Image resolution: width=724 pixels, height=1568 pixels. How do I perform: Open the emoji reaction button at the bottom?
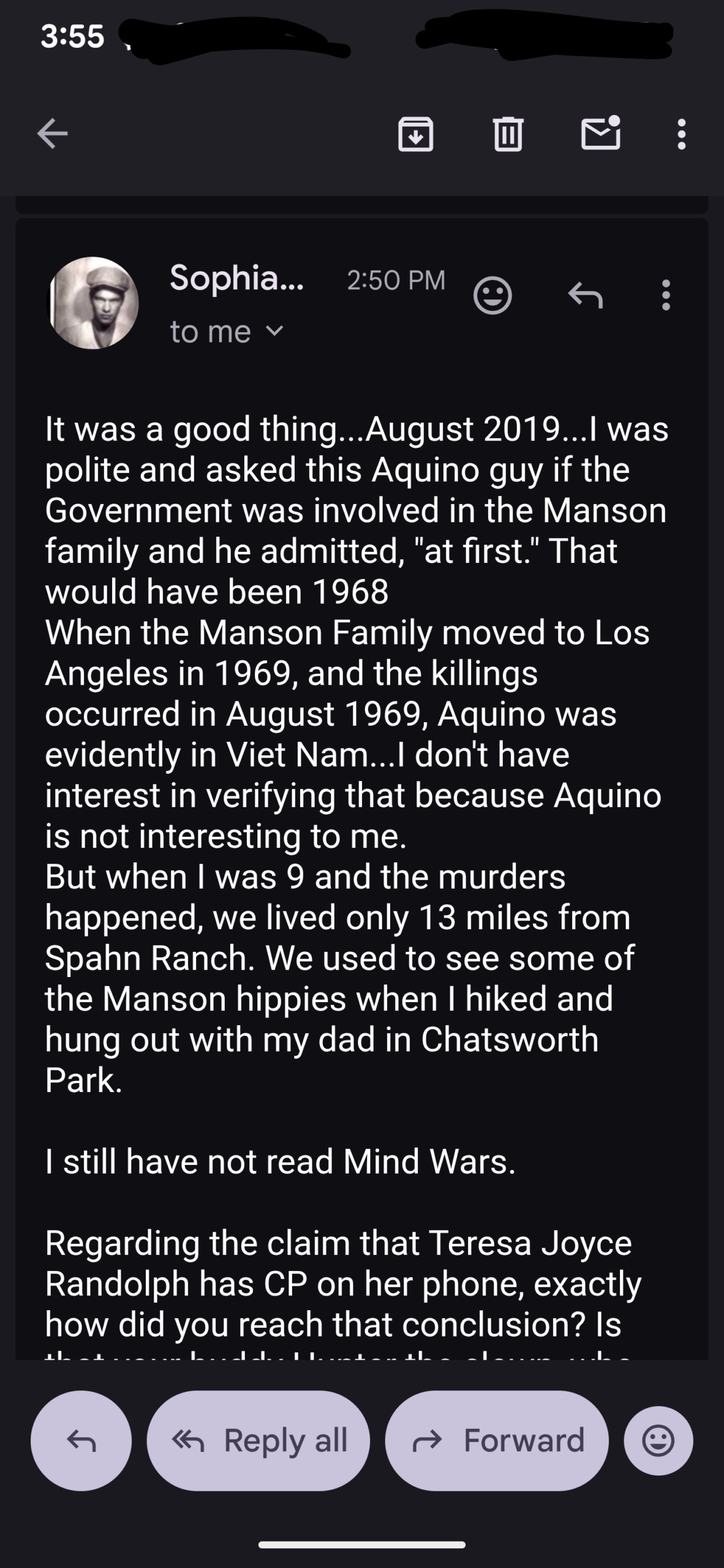[658, 1441]
